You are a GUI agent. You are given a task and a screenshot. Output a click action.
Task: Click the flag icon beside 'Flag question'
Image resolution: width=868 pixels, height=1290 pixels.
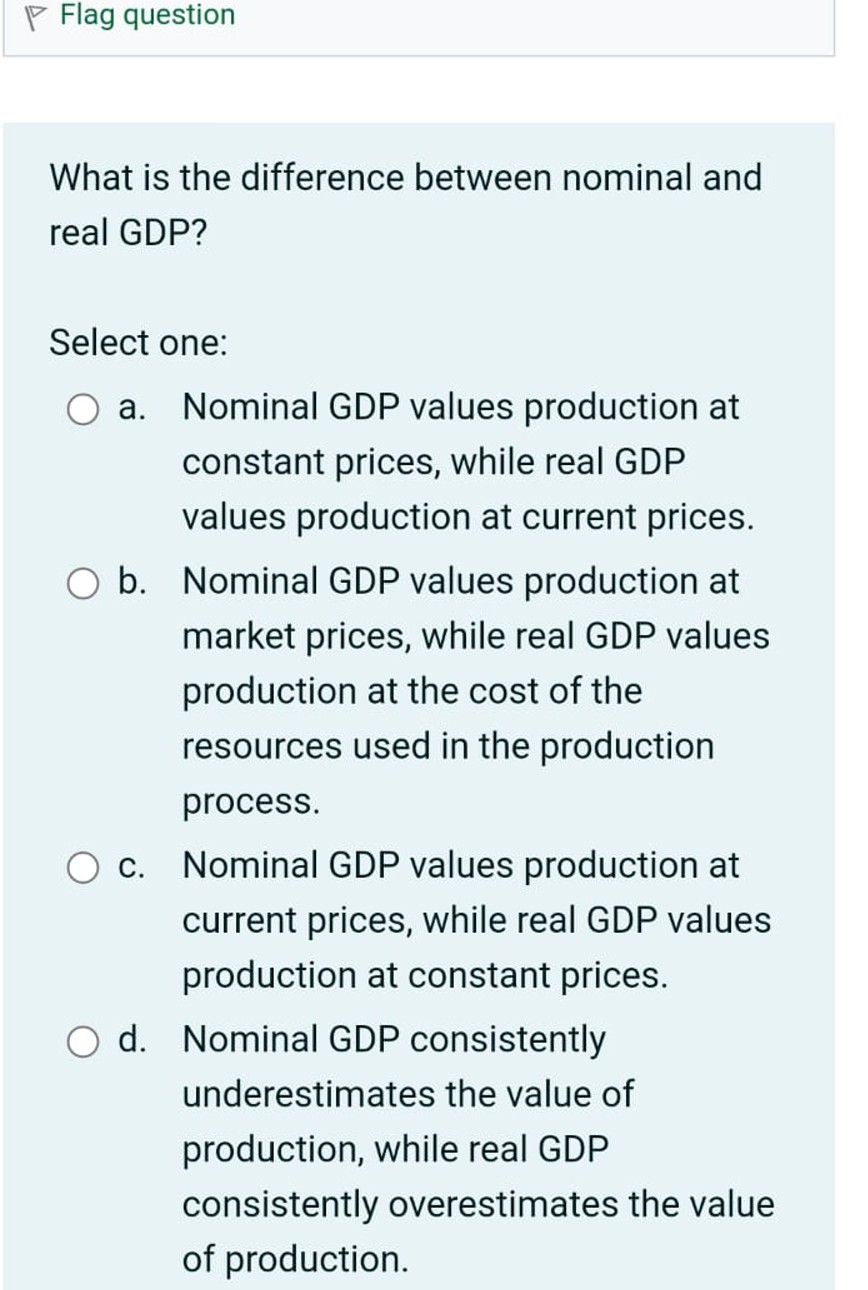(33, 14)
